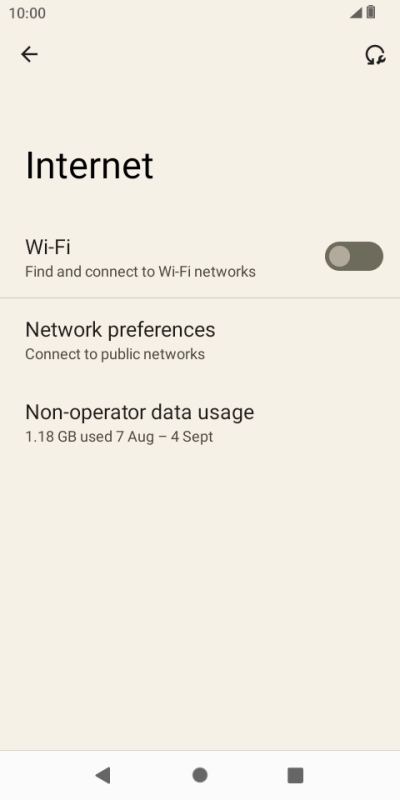400x800 pixels.
Task: Tap the system home button
Action: point(200,775)
